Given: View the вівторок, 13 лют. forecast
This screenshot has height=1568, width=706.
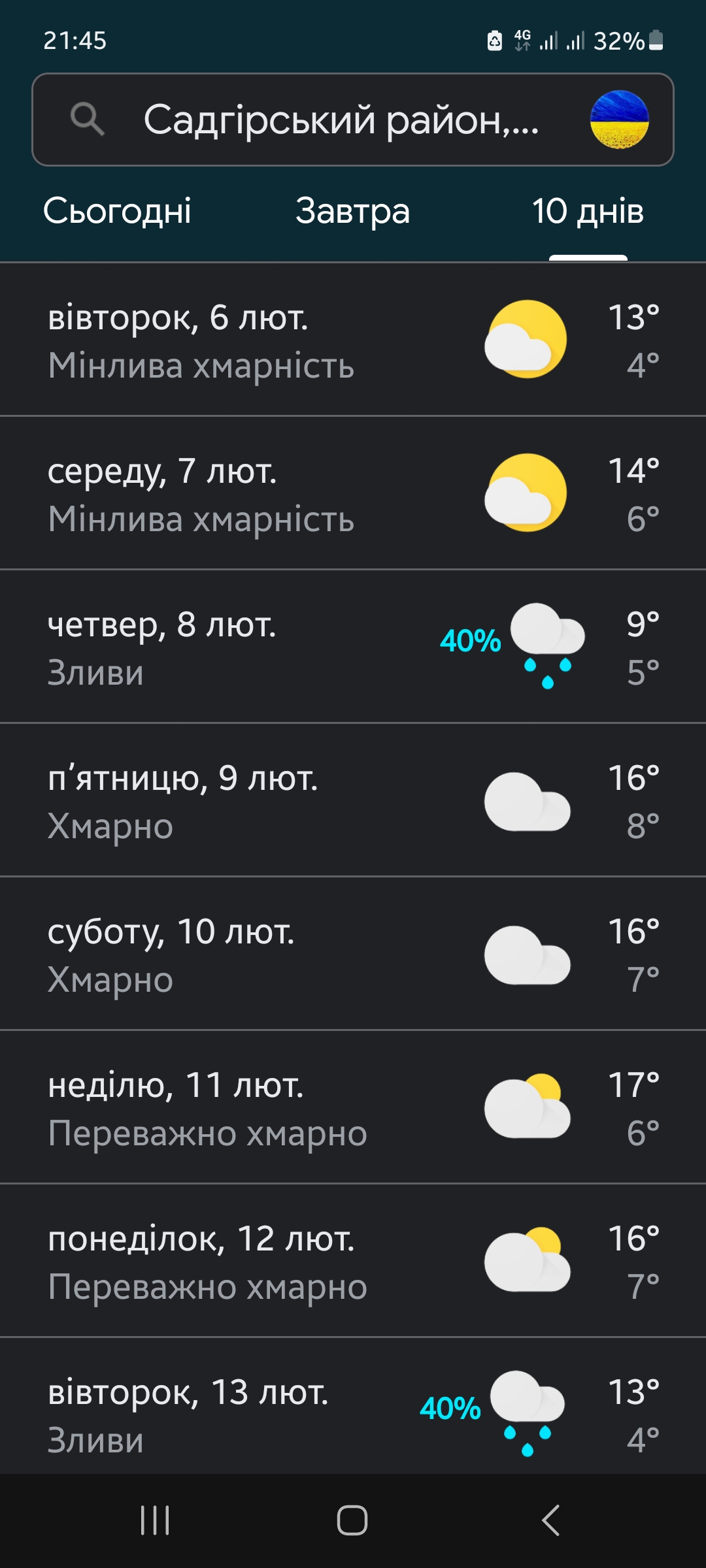Looking at the screenshot, I should [353, 1411].
